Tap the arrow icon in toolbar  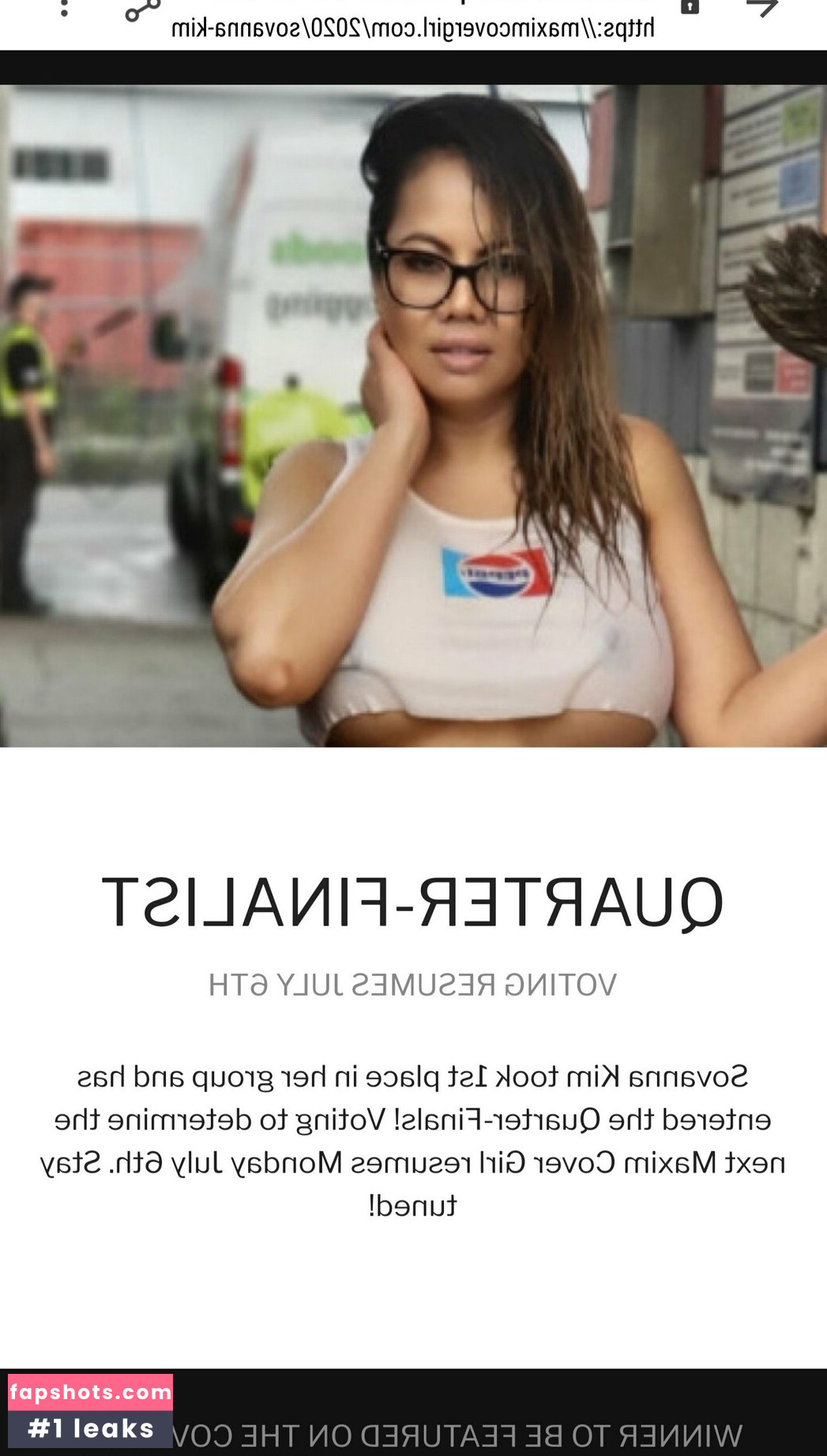761,9
